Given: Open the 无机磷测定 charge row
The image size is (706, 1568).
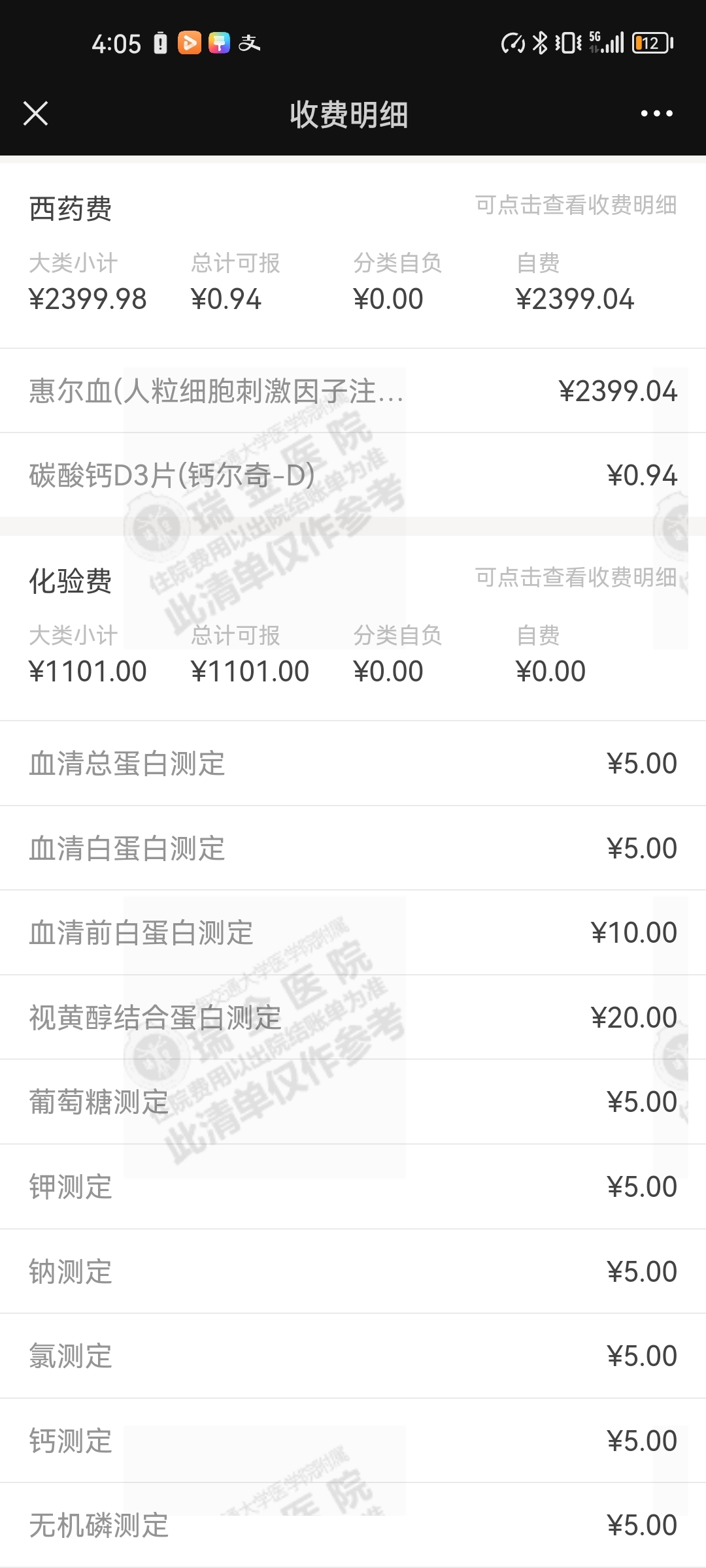Looking at the screenshot, I should point(353,1525).
